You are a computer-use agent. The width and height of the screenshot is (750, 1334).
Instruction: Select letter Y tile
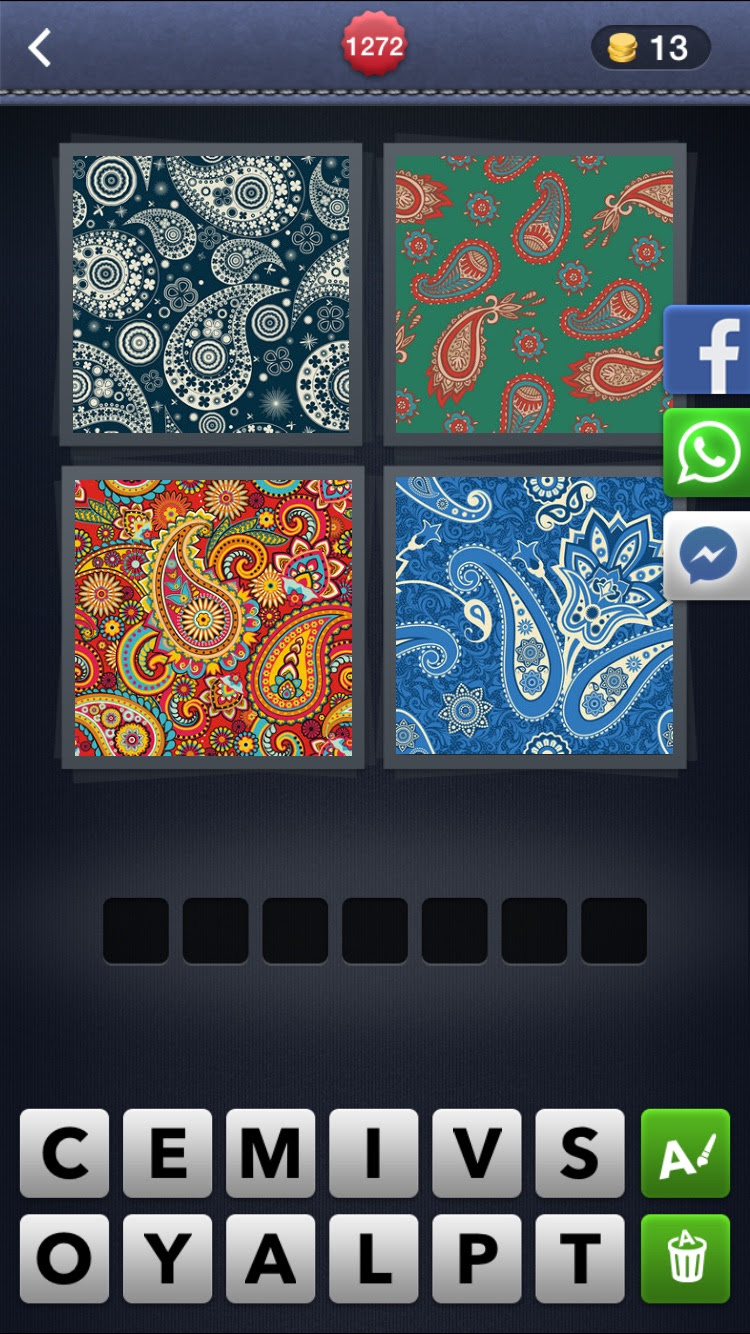168,1259
